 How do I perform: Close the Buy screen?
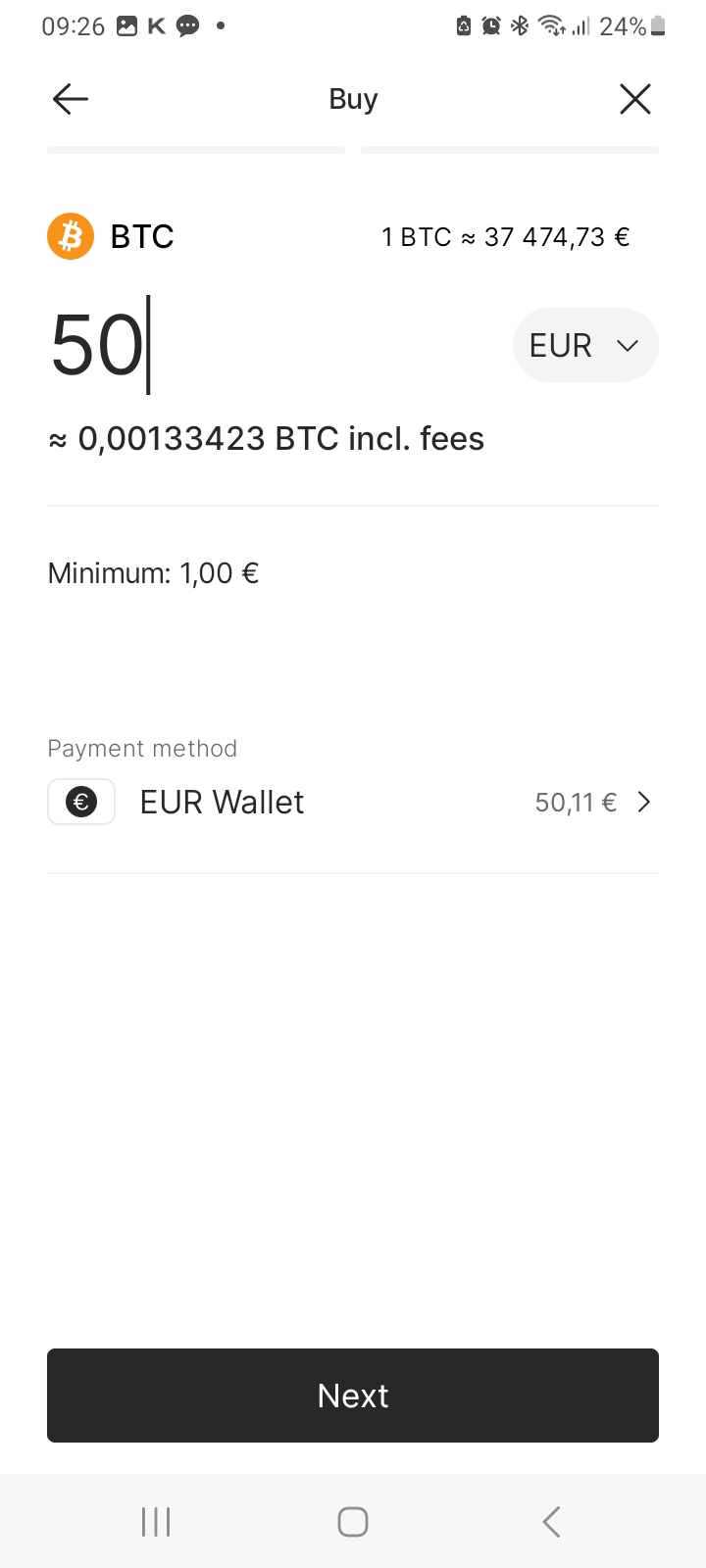tap(635, 99)
